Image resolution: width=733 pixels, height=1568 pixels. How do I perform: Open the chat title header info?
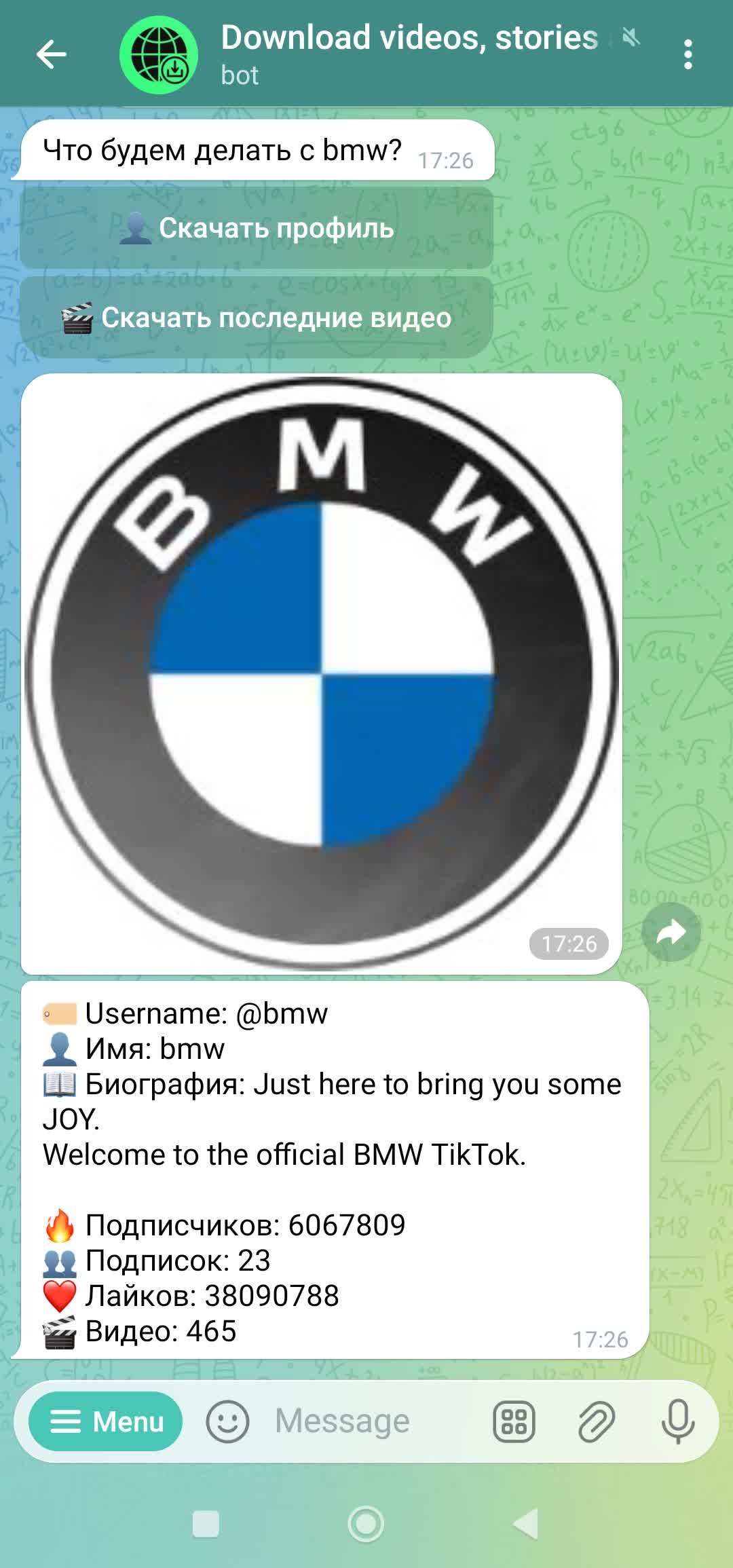(x=407, y=53)
